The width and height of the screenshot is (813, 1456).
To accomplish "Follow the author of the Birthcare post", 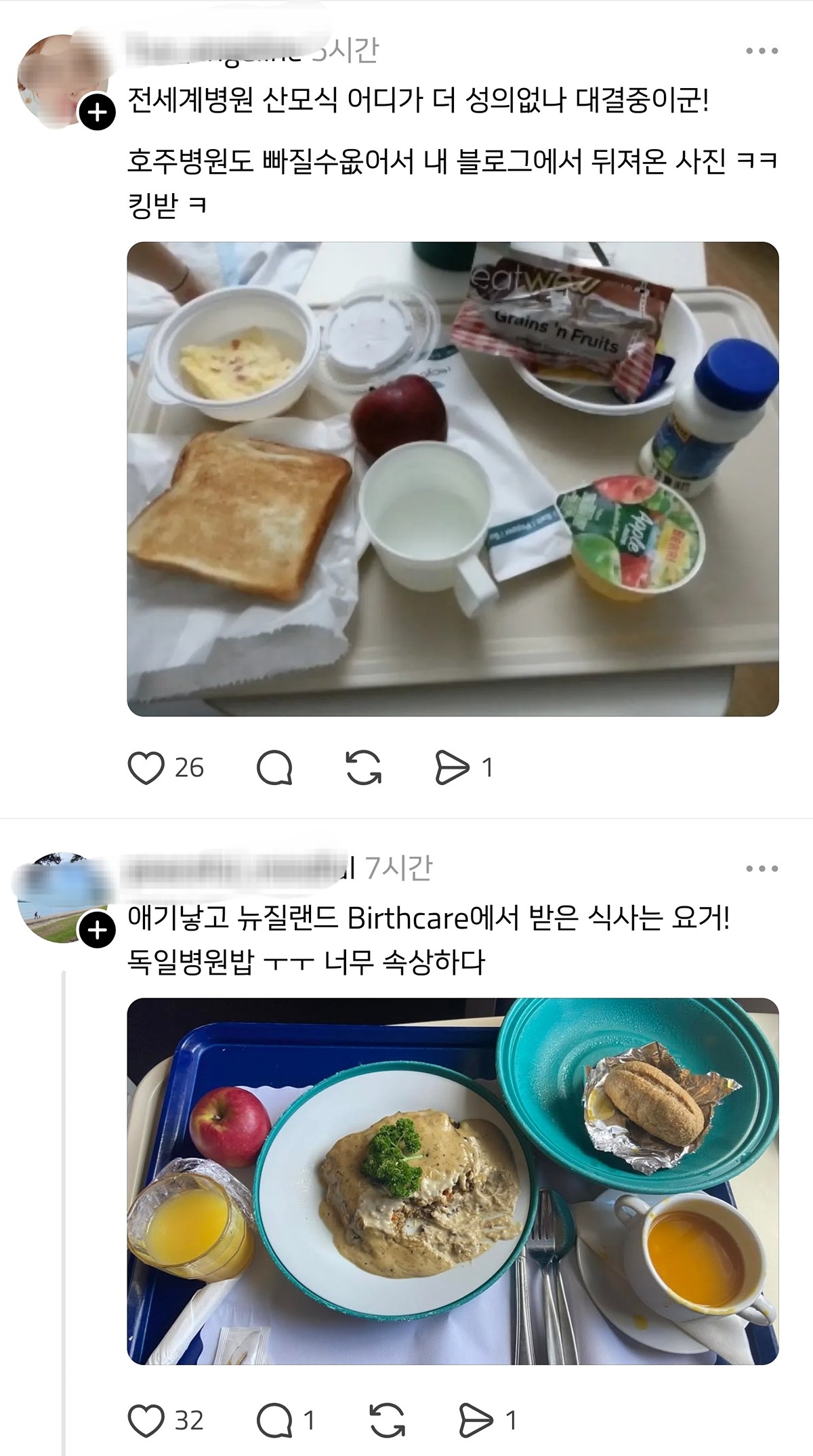I will (98, 931).
